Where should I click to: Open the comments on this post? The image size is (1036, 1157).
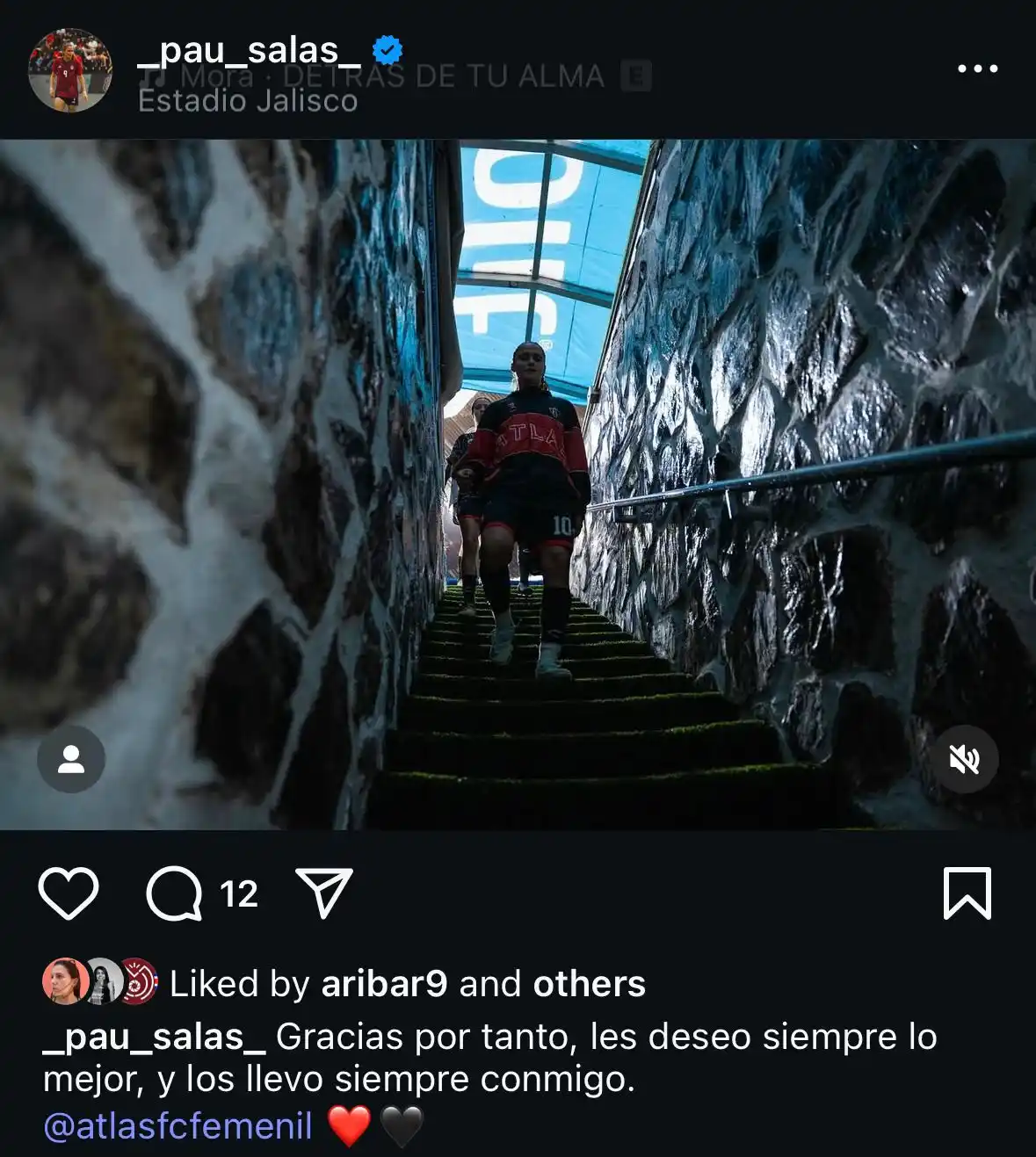[x=175, y=893]
